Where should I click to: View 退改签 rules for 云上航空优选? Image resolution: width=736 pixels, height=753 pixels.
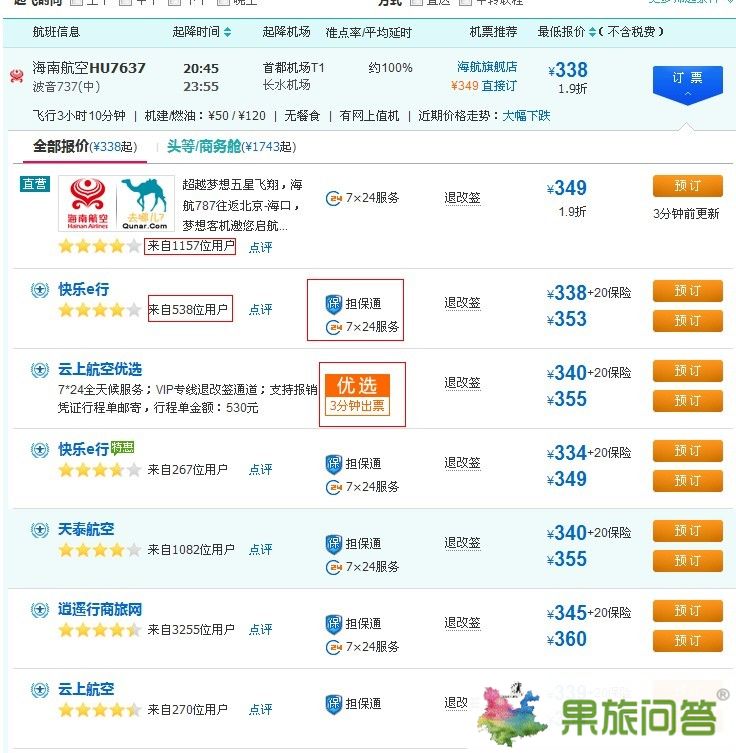tap(462, 383)
